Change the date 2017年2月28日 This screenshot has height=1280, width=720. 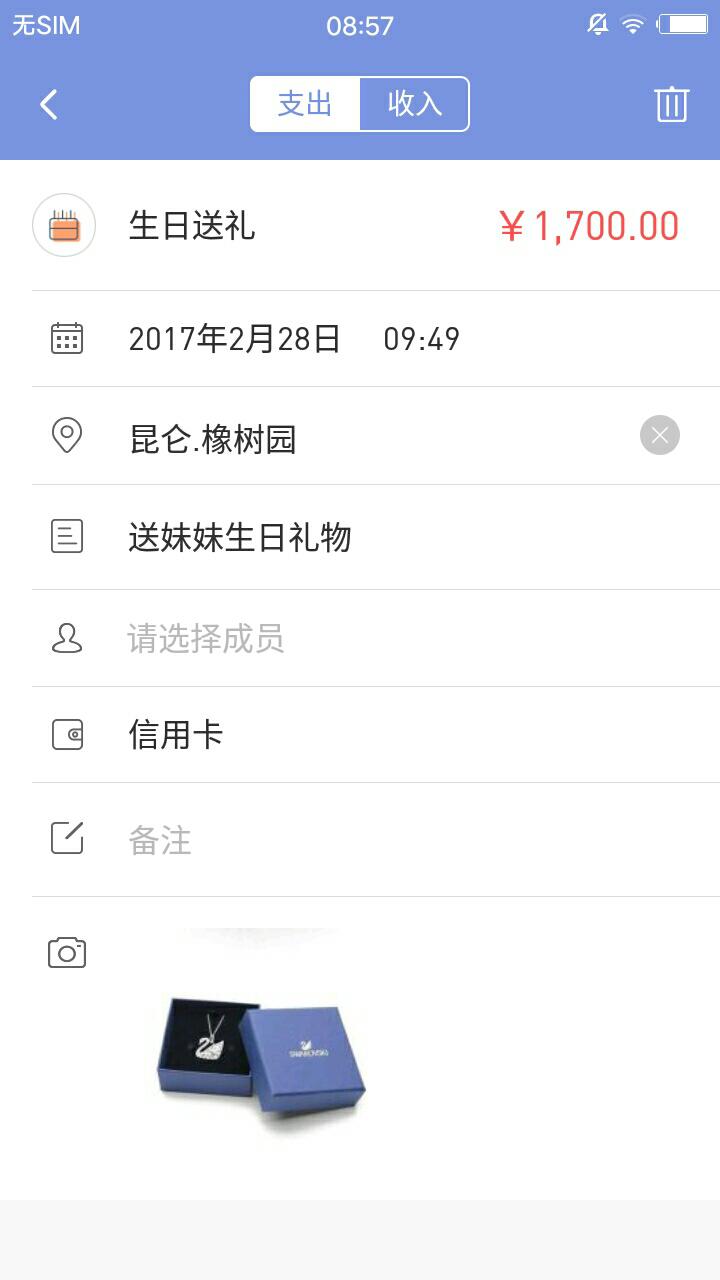point(235,338)
